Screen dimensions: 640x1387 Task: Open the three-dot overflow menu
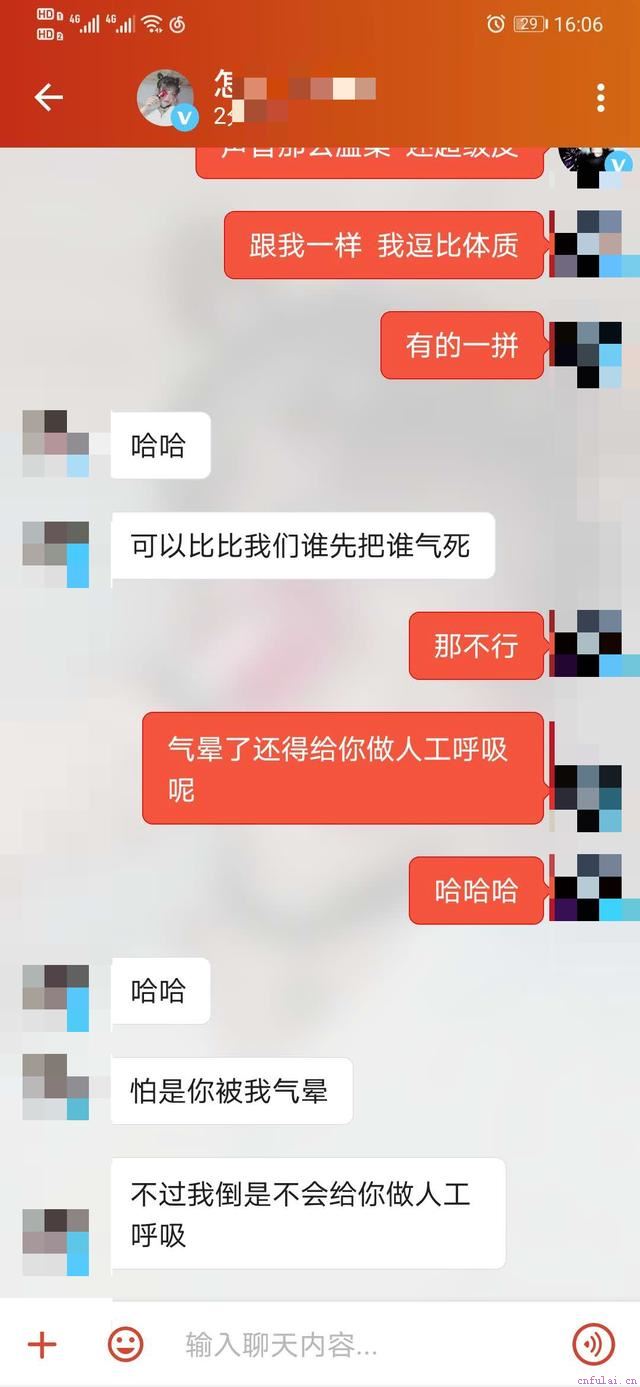600,97
